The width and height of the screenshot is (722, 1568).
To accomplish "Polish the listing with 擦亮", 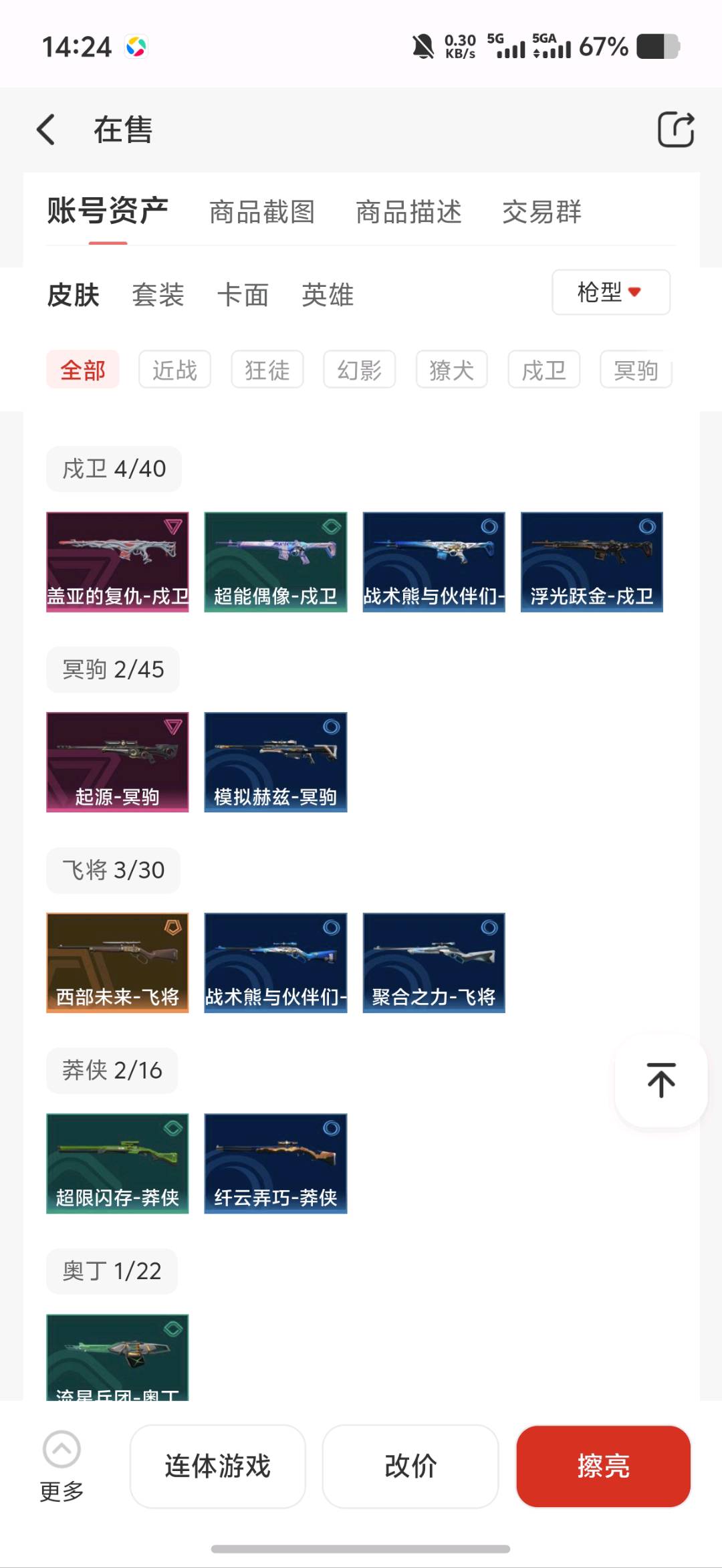I will (x=603, y=1466).
